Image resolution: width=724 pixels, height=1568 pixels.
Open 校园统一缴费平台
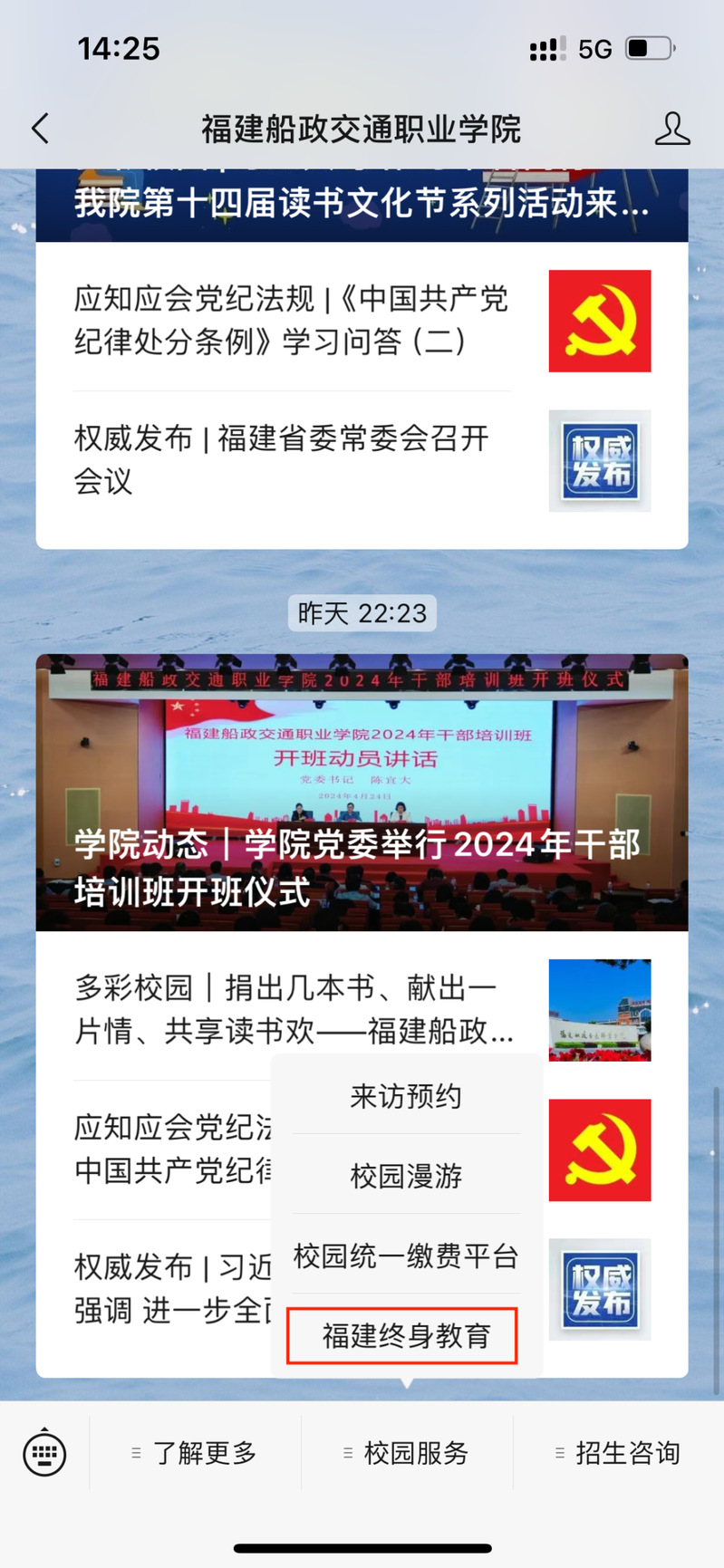click(x=406, y=1256)
